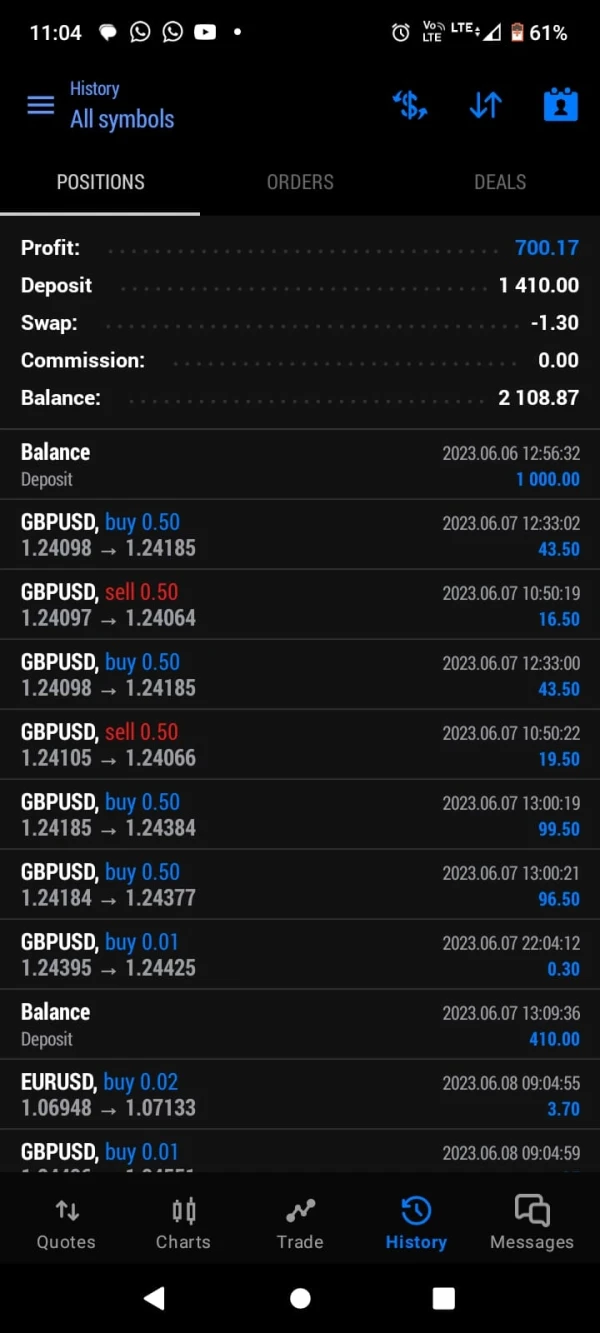Switch to the Orders tab
The height and width of the screenshot is (1333, 600).
[300, 182]
